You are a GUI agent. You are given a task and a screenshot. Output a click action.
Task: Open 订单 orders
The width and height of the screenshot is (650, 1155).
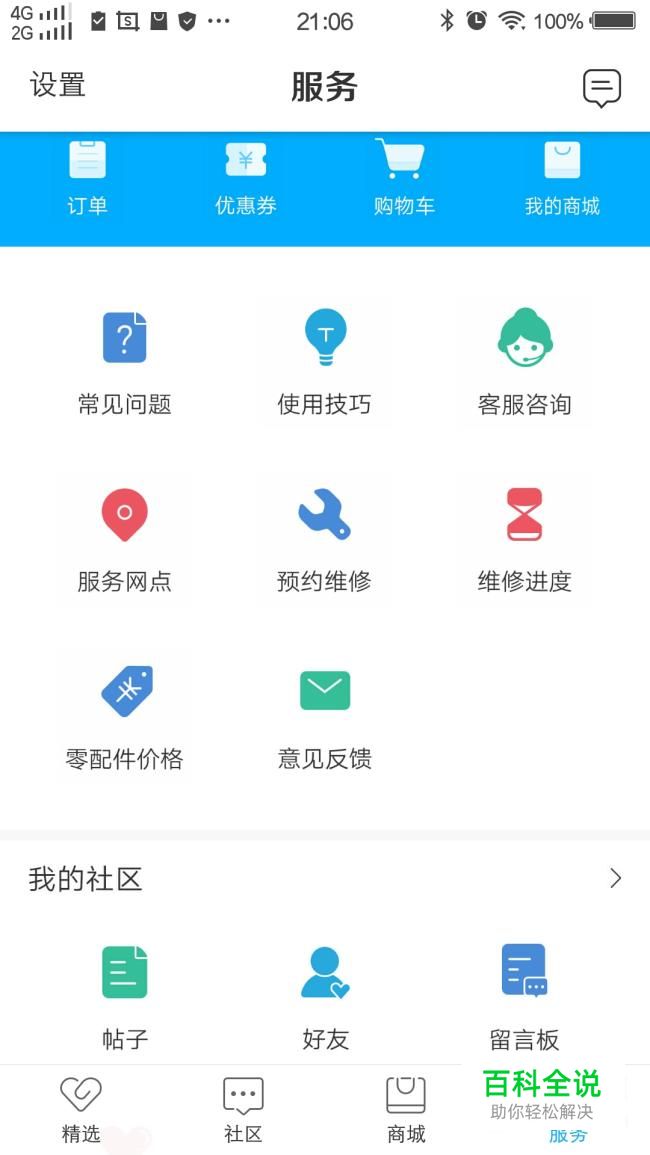pos(87,178)
